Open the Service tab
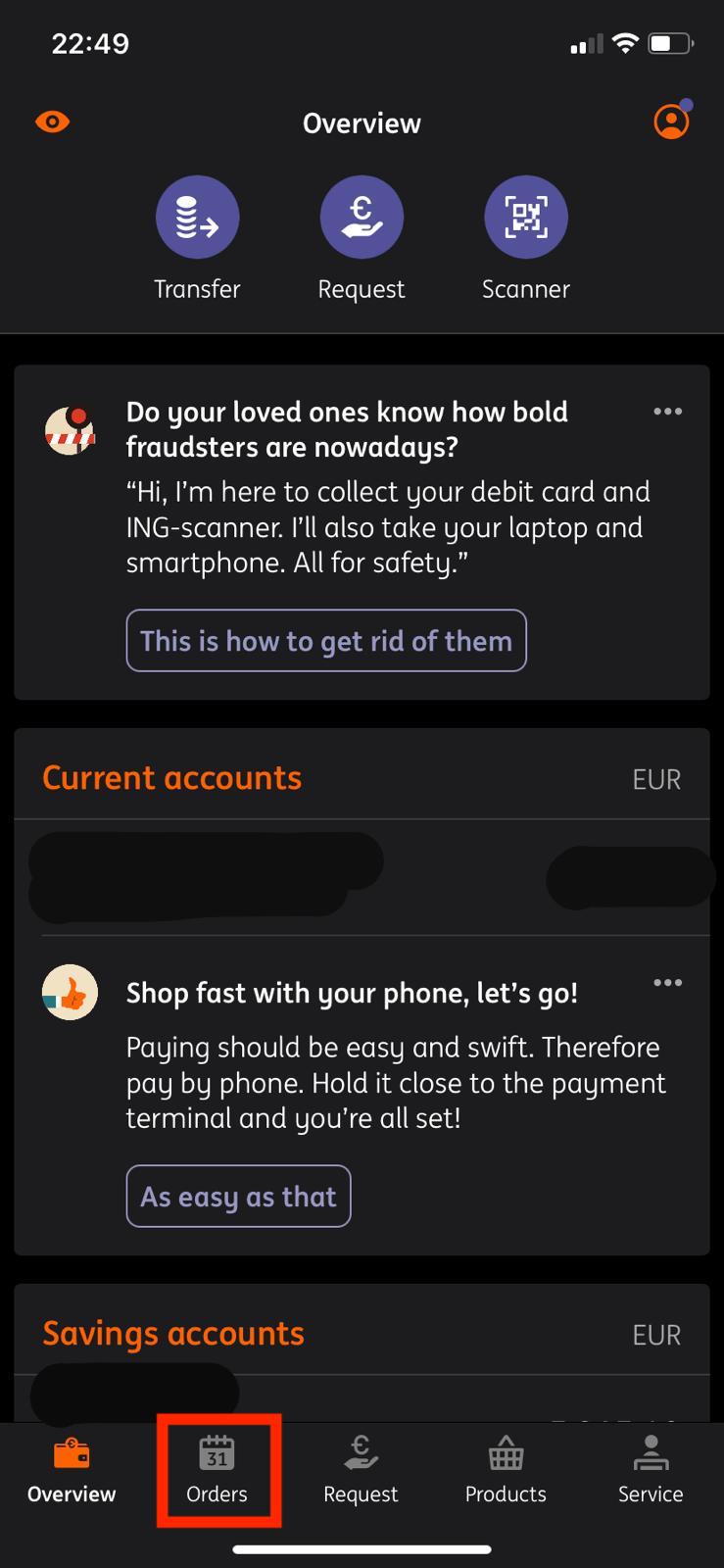The image size is (724, 1568). tap(651, 1470)
